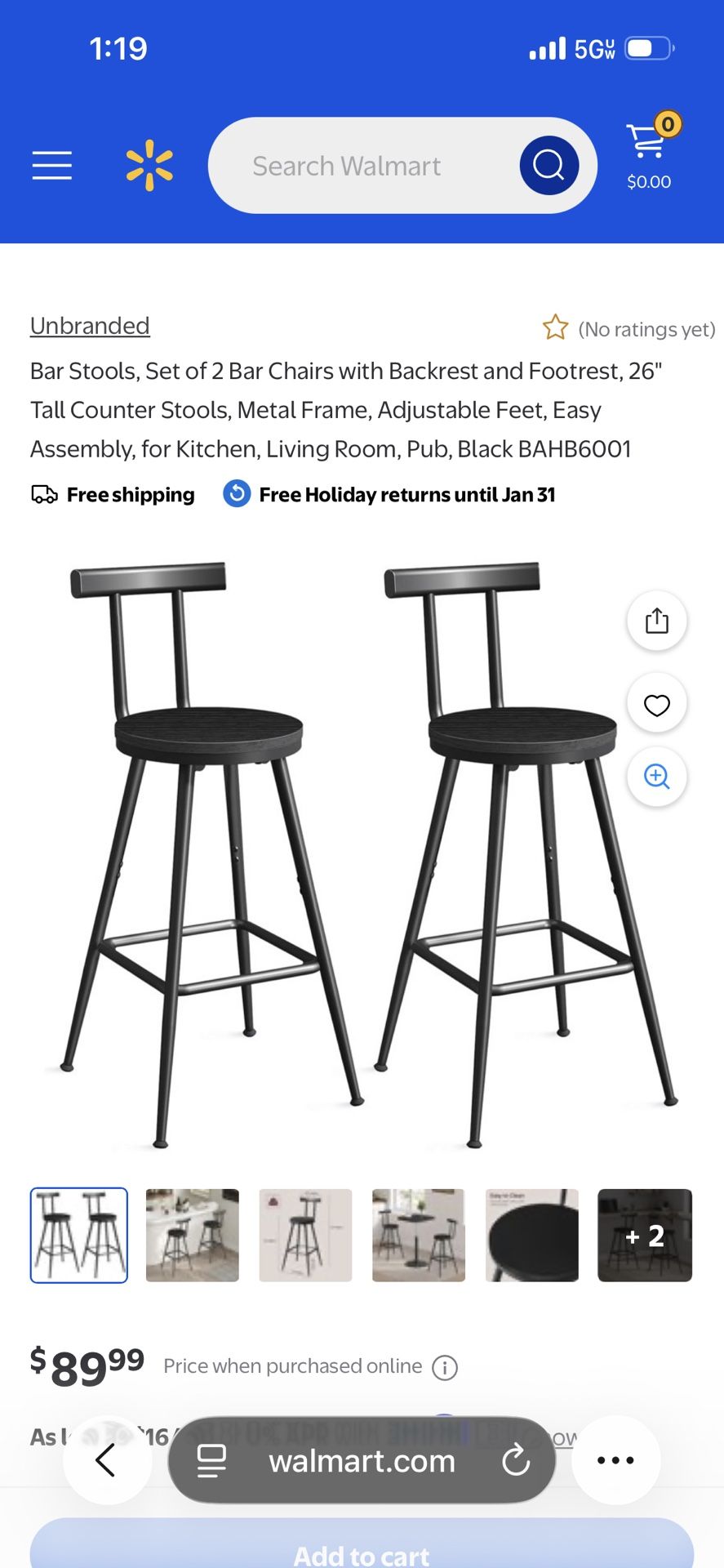Open Safari browser options with the ellipsis
The width and height of the screenshot is (724, 1568).
[x=615, y=1461]
